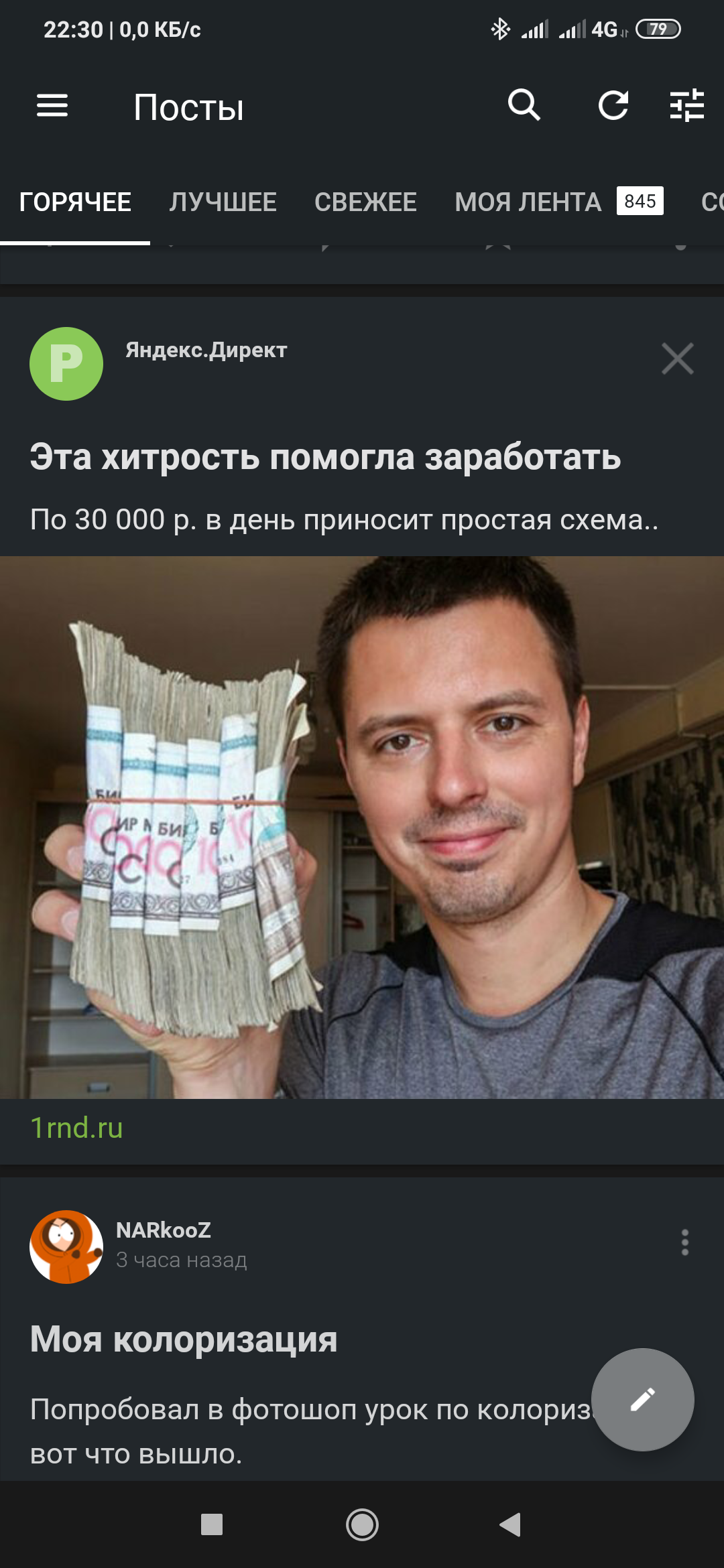Open NARkooZ's profile avatar
Image resolution: width=724 pixels, height=1568 pixels.
(x=66, y=1246)
